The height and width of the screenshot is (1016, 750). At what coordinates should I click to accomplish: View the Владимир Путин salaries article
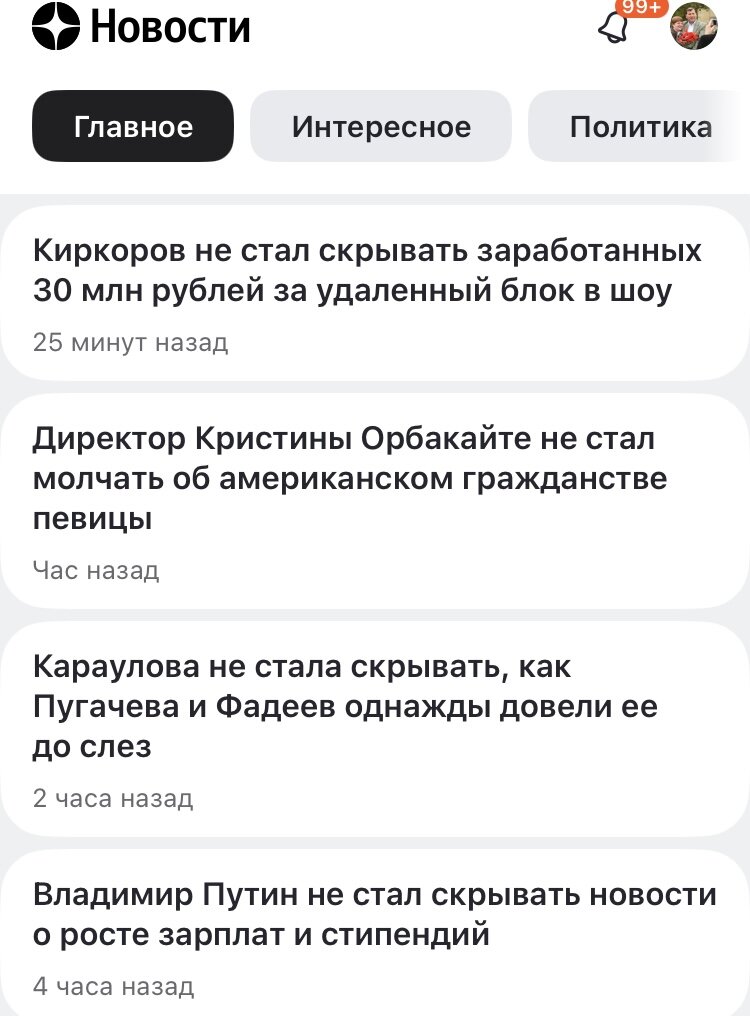click(x=375, y=915)
